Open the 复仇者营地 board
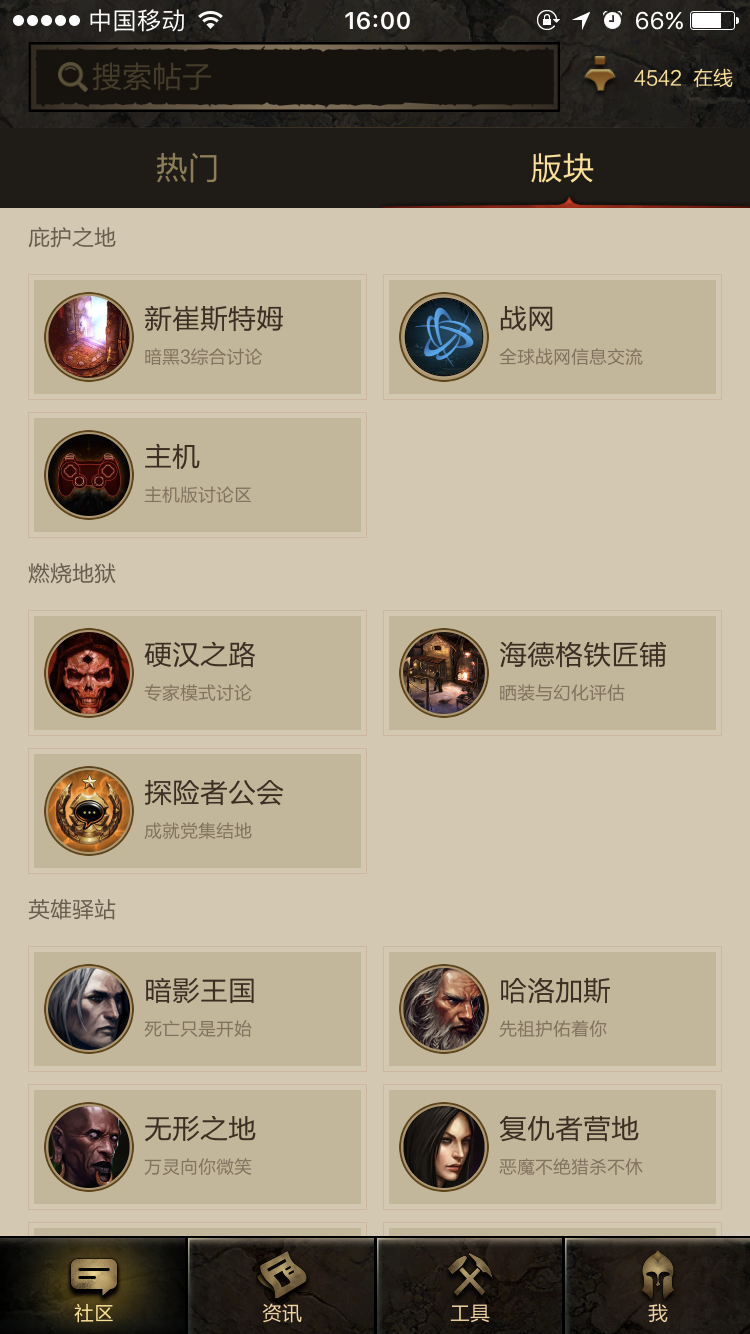The height and width of the screenshot is (1334, 750). coord(552,1147)
